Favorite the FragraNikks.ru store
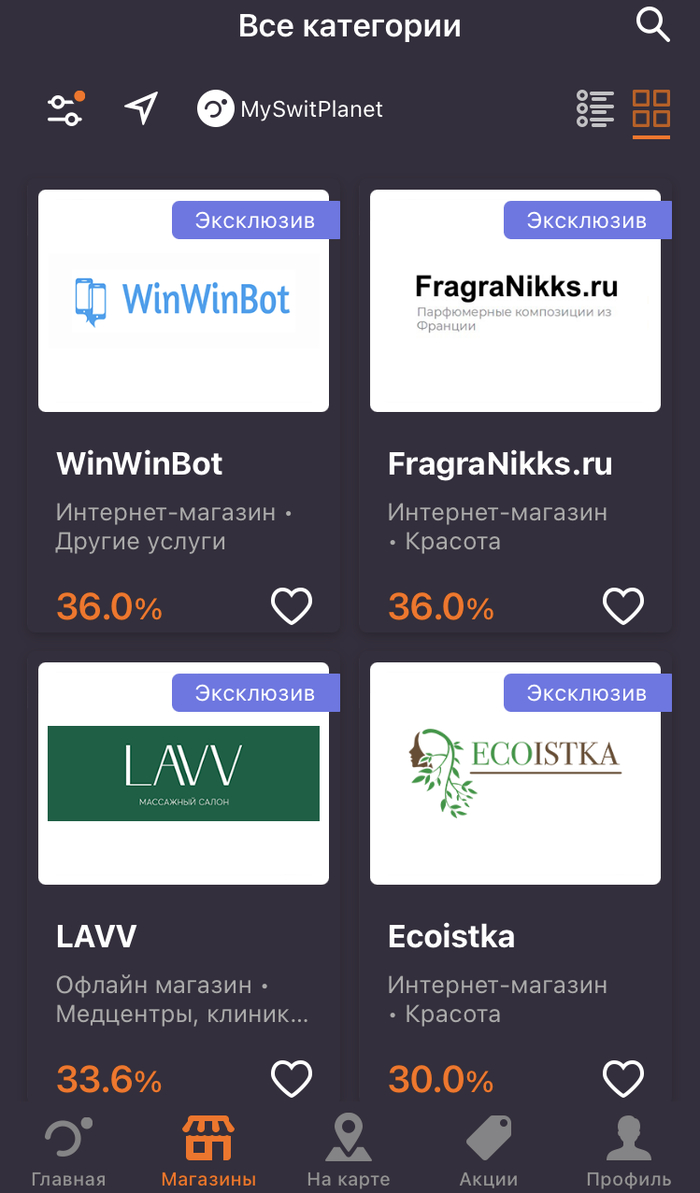Viewport: 700px width, 1193px height. coord(623,606)
